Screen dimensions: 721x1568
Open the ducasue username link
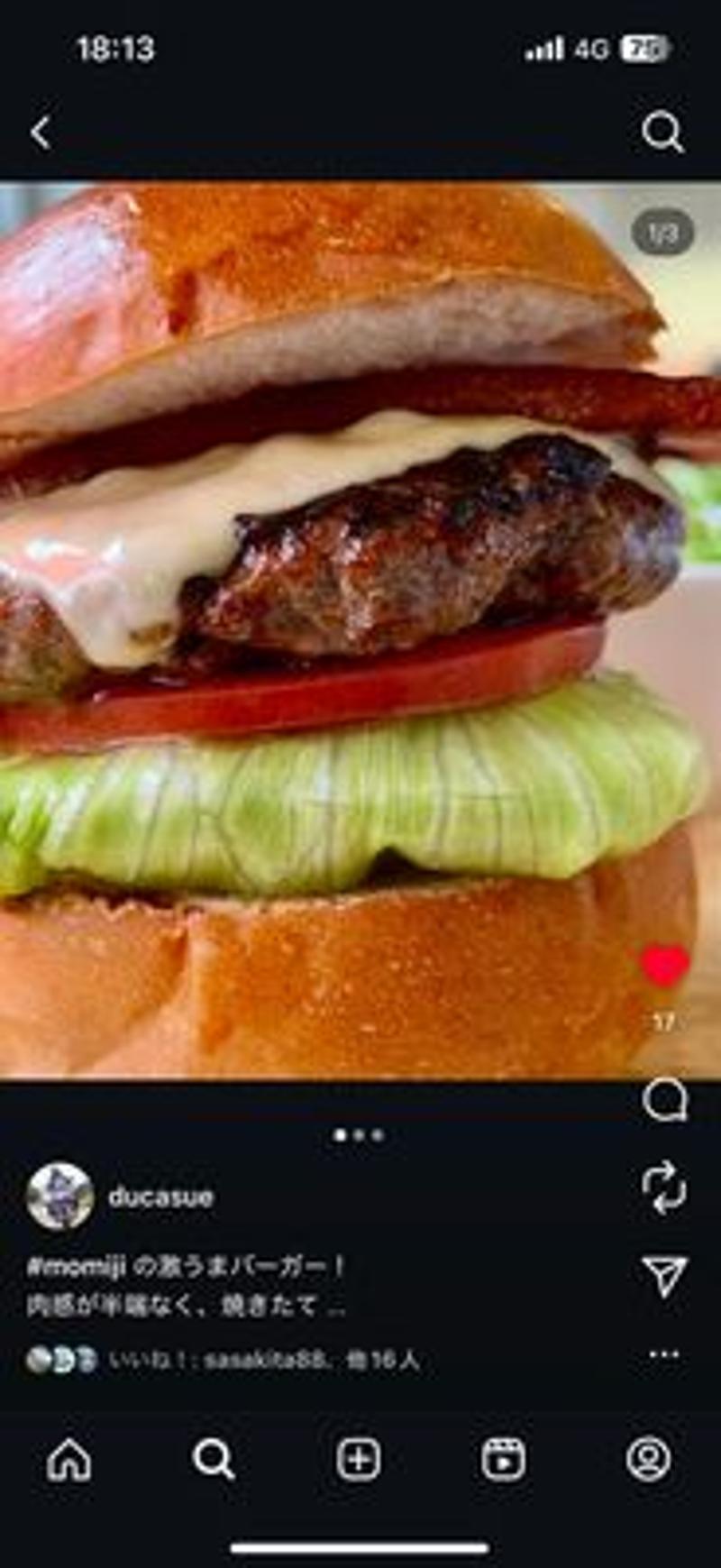[x=160, y=1197]
